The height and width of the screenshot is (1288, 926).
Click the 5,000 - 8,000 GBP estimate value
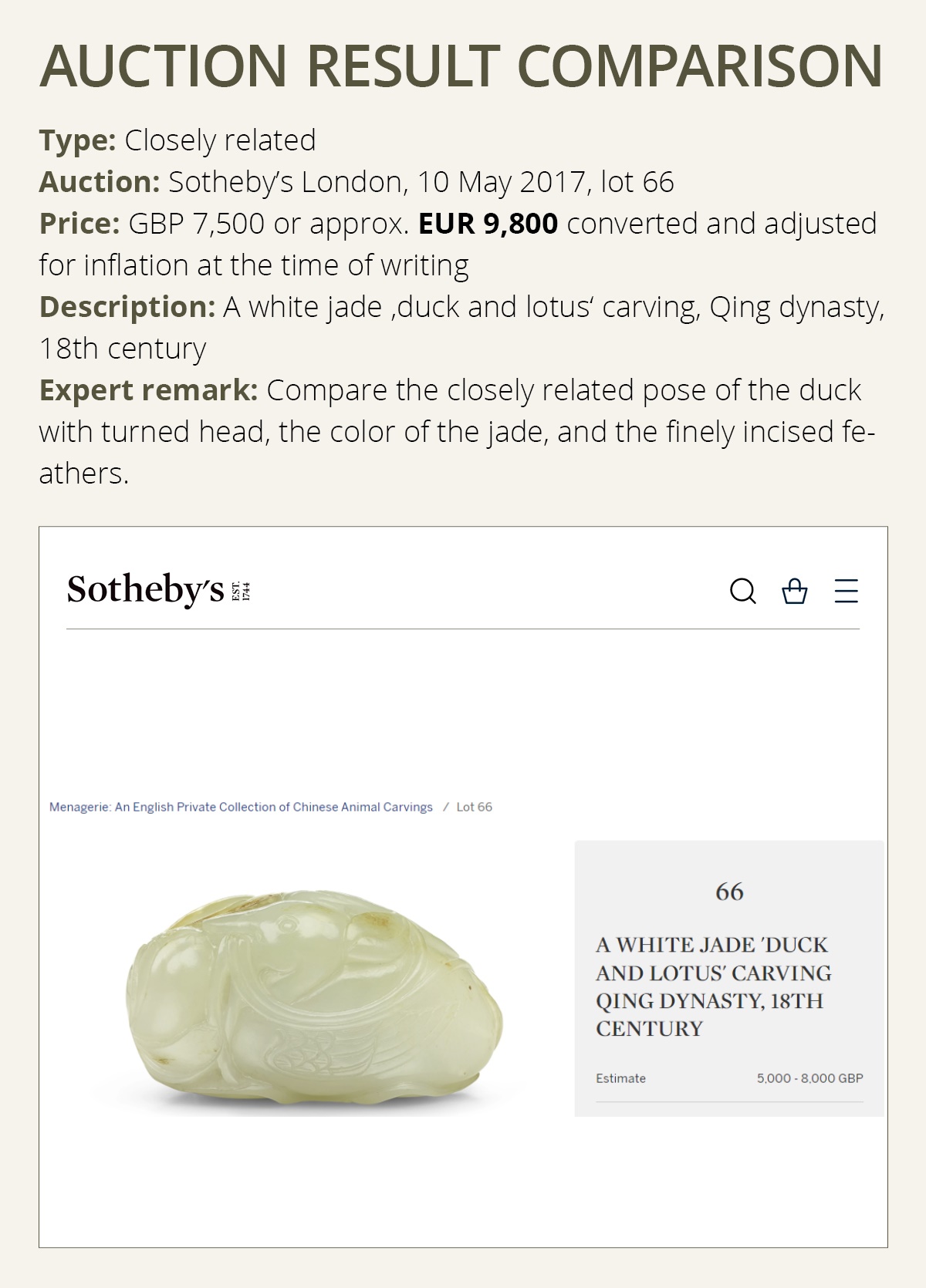(x=809, y=1079)
